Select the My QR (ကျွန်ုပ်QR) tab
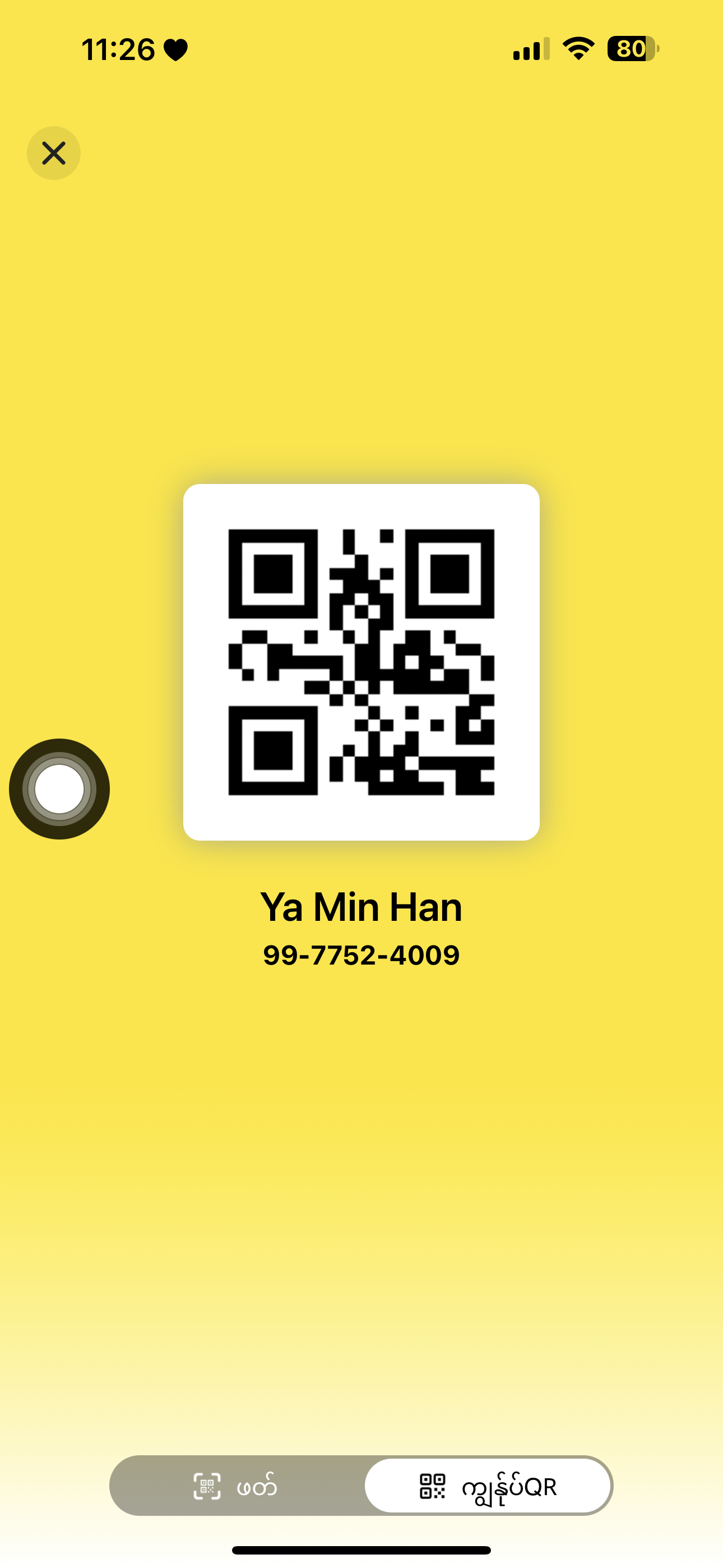Screen dimensions: 723x1568 pyautogui.click(x=488, y=1486)
